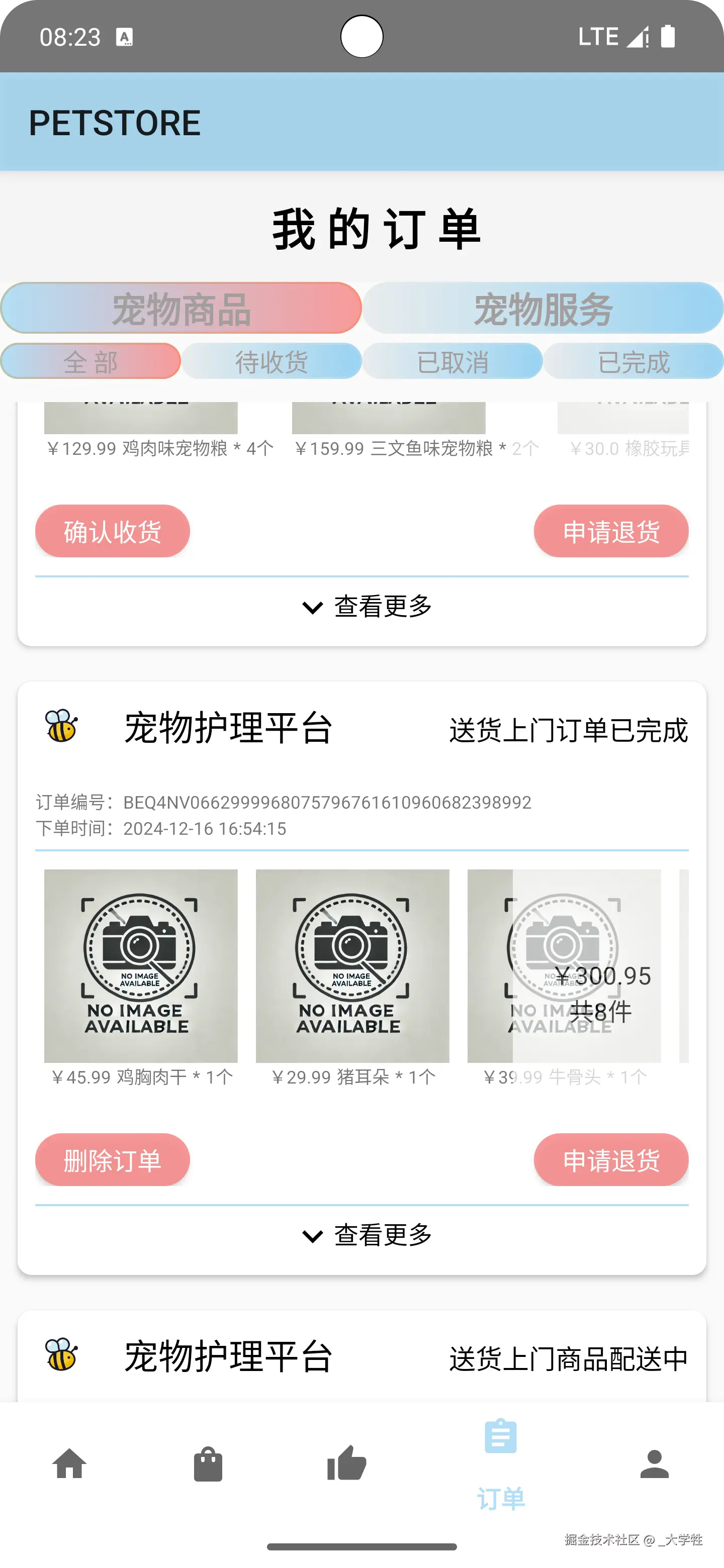Open the thumbs-up recommendations tab
Screen dimensions: 724x1568
pyautogui.click(x=346, y=1464)
